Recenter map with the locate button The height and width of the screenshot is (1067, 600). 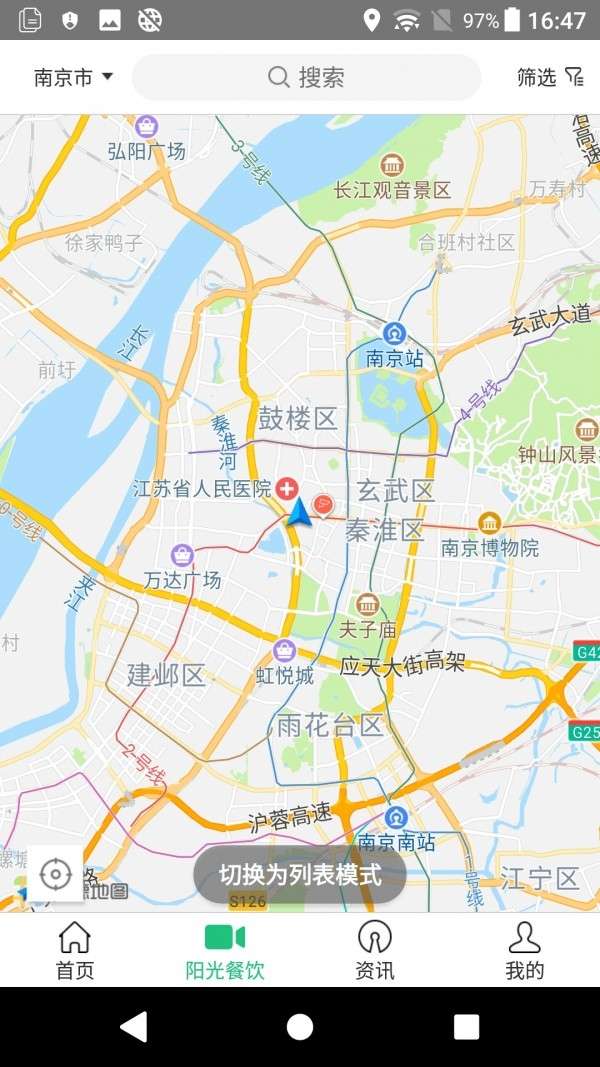coord(55,875)
